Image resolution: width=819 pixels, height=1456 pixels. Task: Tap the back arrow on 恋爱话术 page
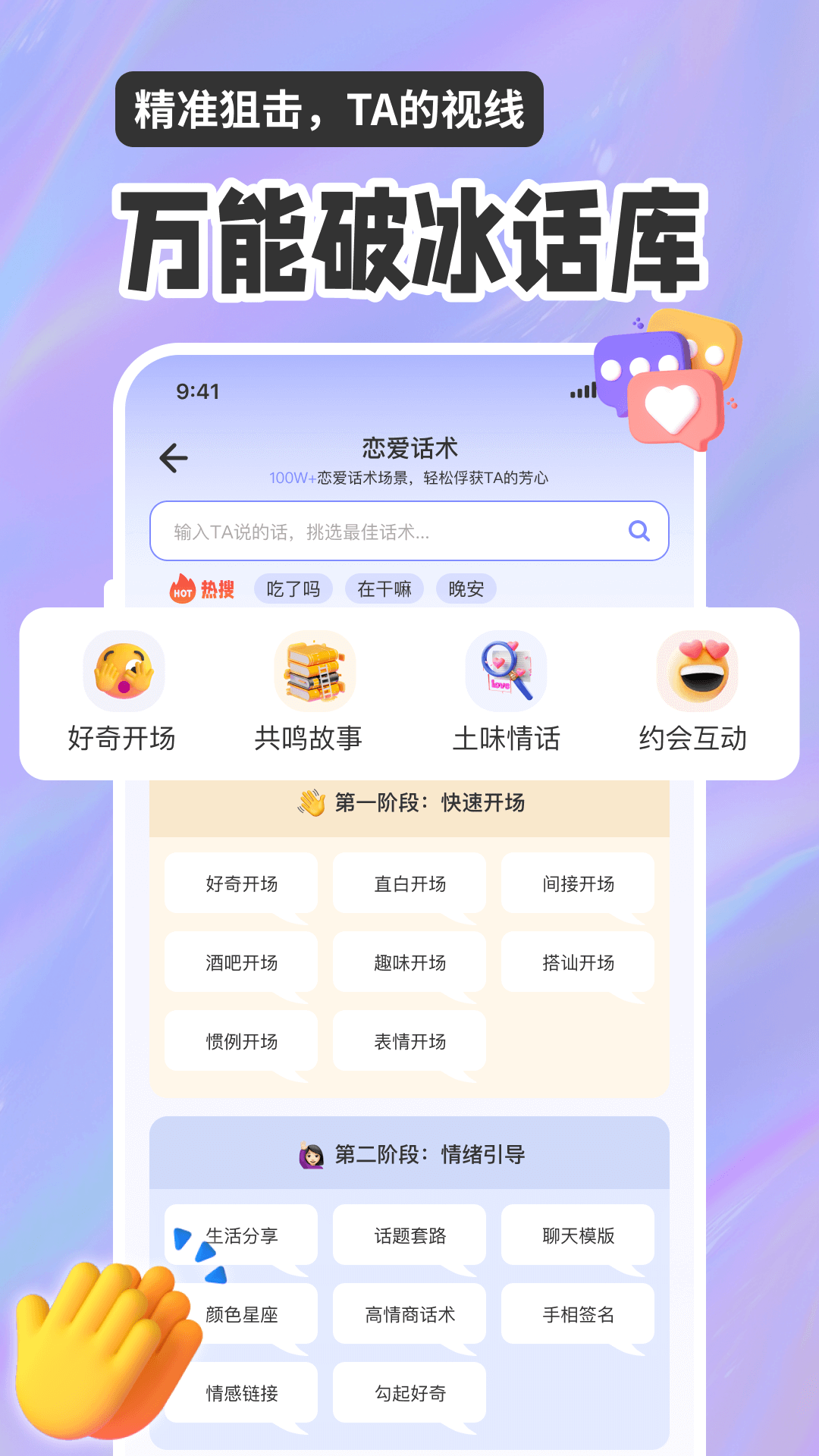click(x=174, y=456)
